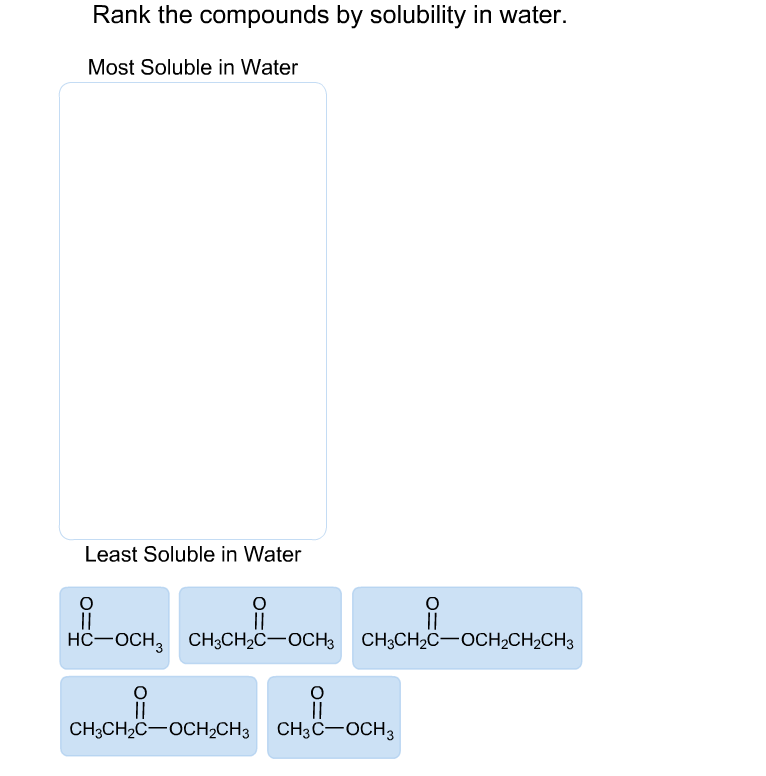Select the CH3CH2C–OCH3 methyl propanoate tile

(x=260, y=626)
